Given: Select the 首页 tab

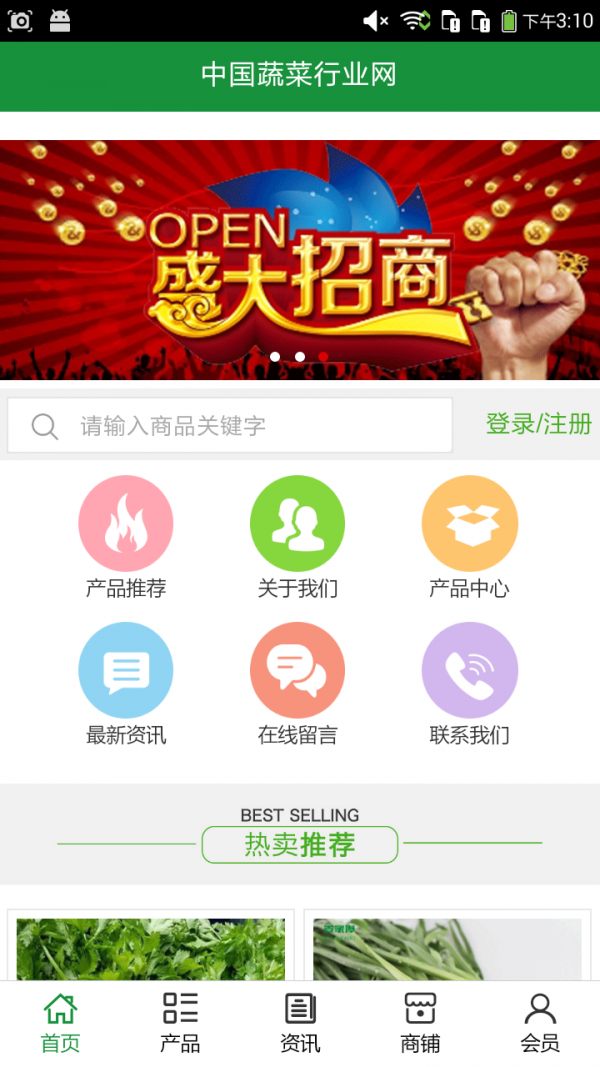Looking at the screenshot, I should 60,1023.
